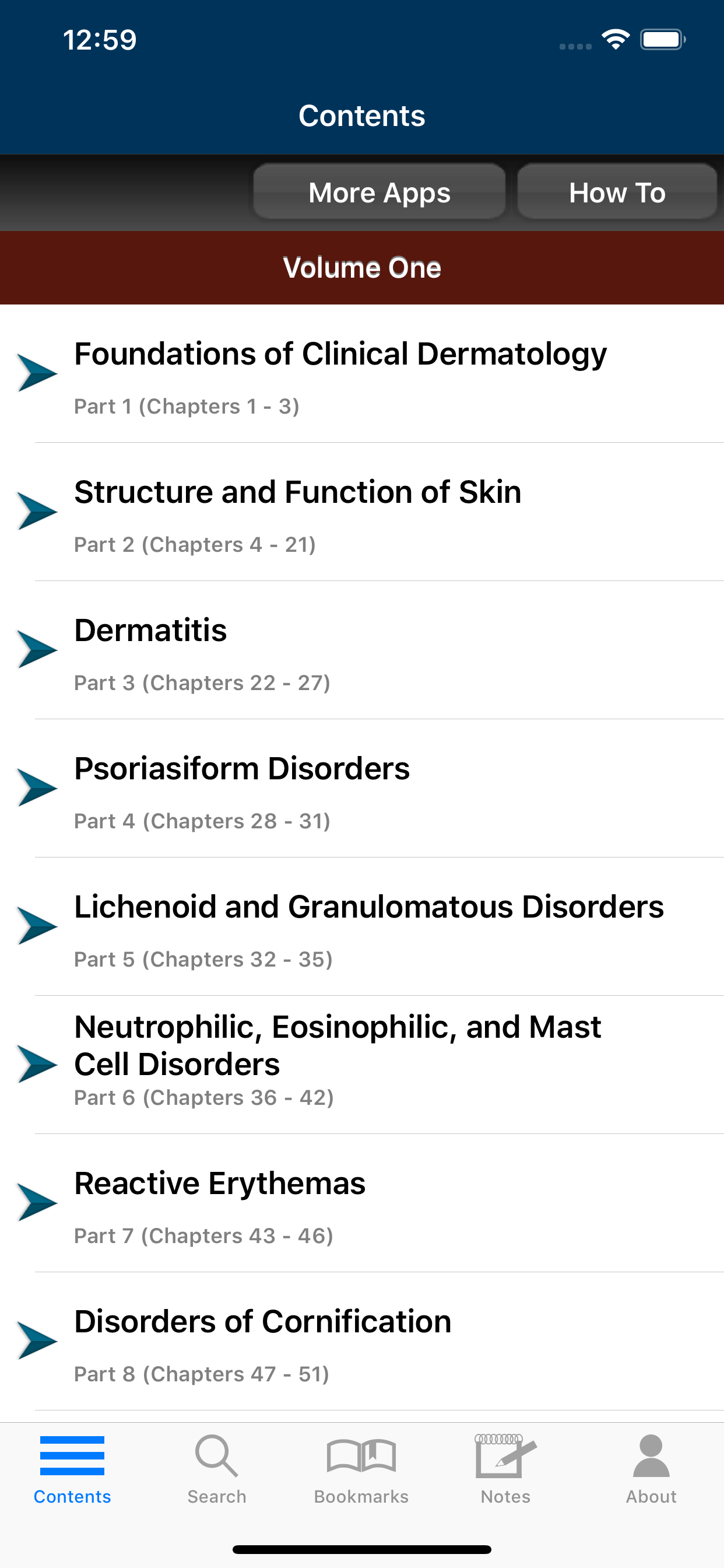
Task: Select the Volume One red banner
Action: [362, 267]
